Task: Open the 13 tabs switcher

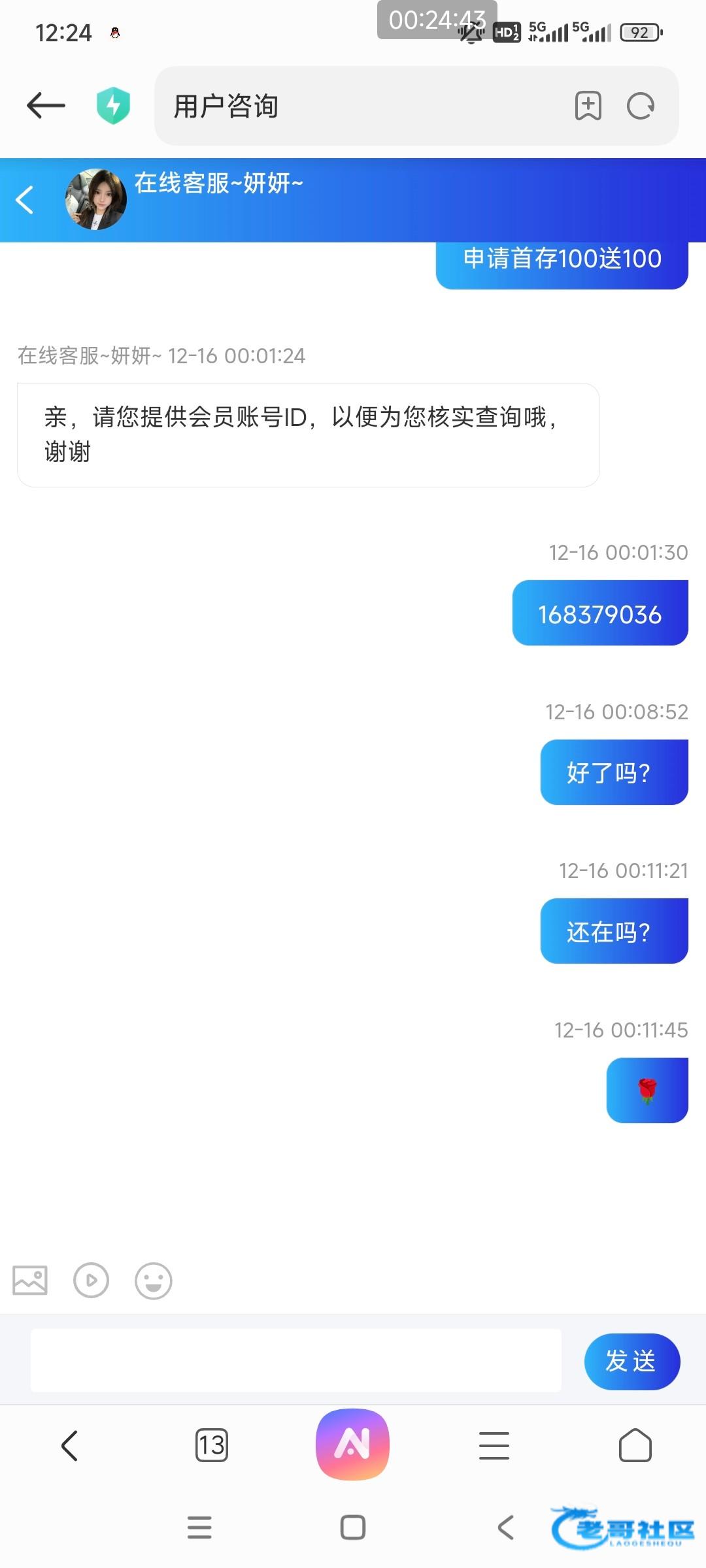Action: (211, 1445)
